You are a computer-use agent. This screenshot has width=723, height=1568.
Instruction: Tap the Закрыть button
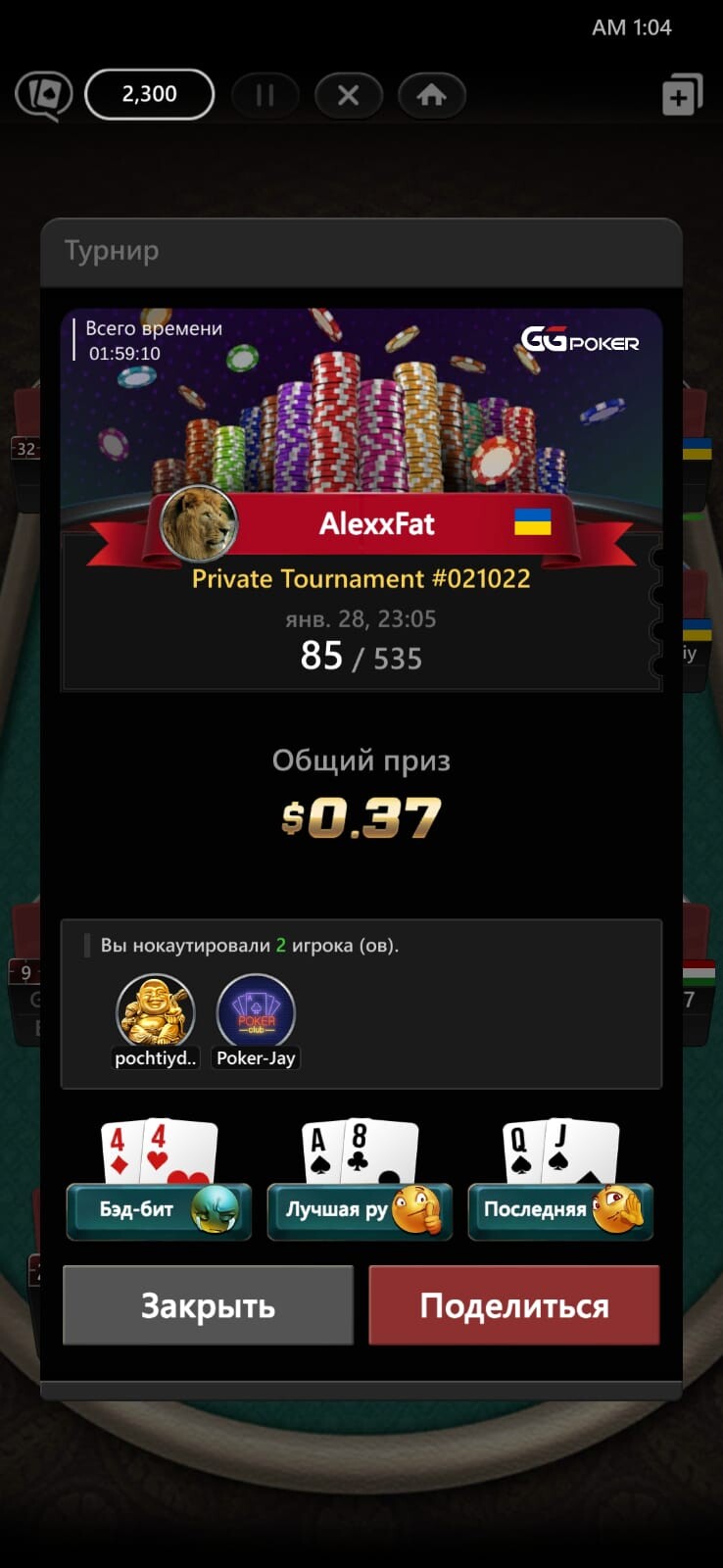click(208, 1305)
